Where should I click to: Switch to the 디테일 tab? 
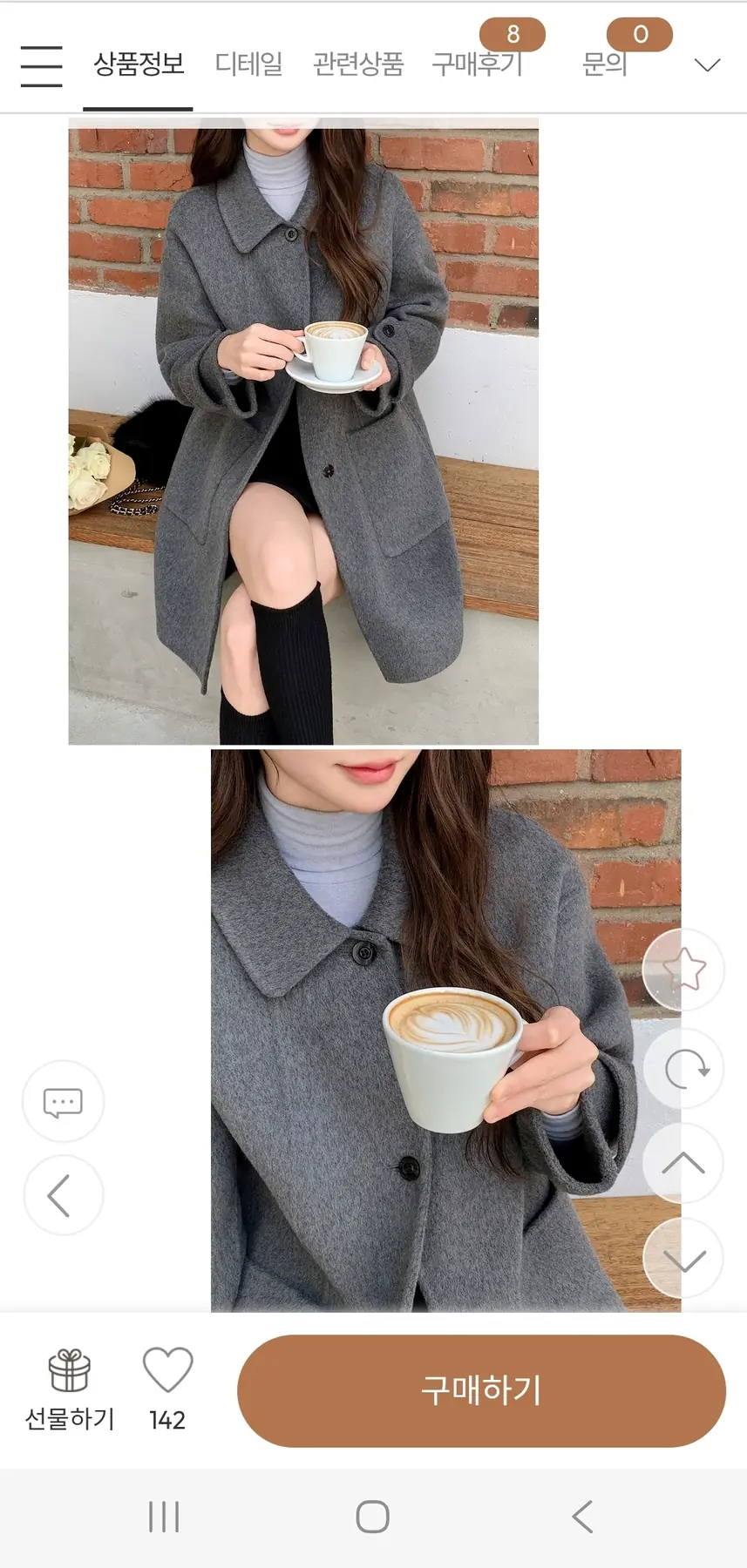(x=248, y=64)
